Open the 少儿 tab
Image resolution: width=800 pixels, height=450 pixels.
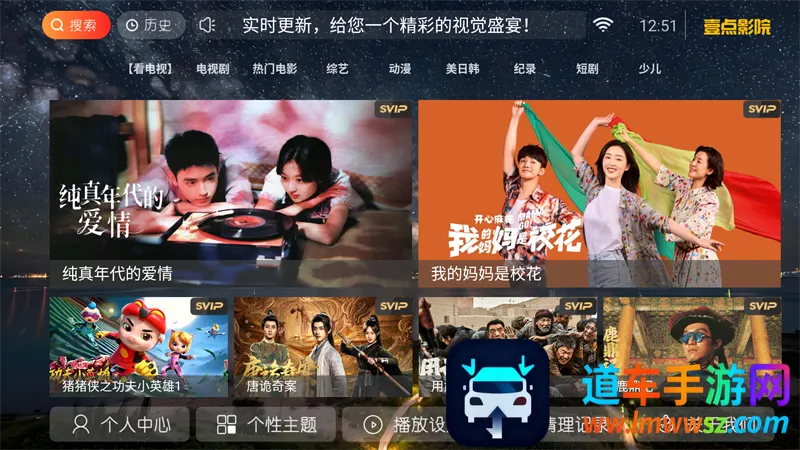(649, 69)
